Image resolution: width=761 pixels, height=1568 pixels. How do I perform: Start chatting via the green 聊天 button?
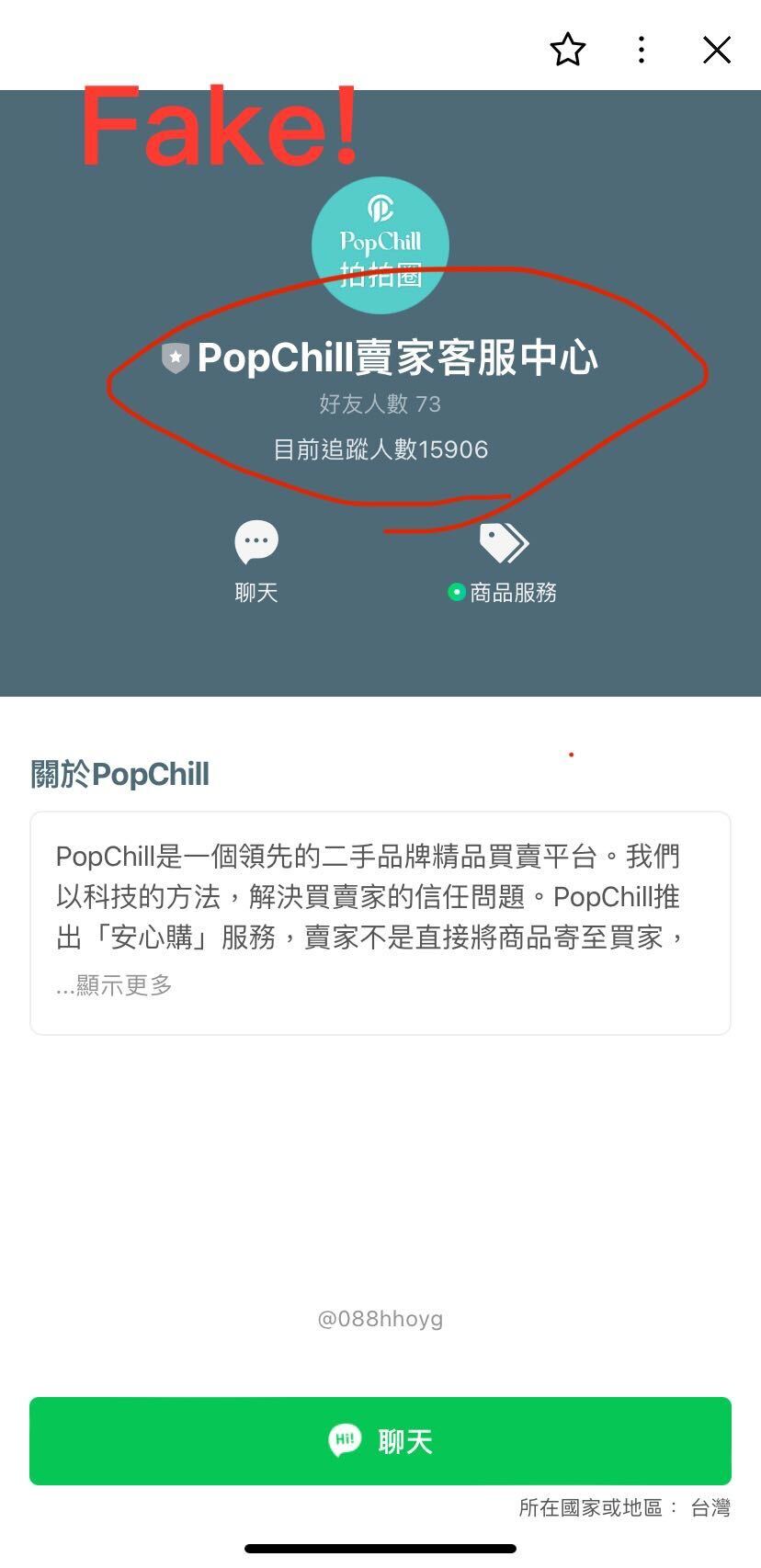coord(380,1440)
